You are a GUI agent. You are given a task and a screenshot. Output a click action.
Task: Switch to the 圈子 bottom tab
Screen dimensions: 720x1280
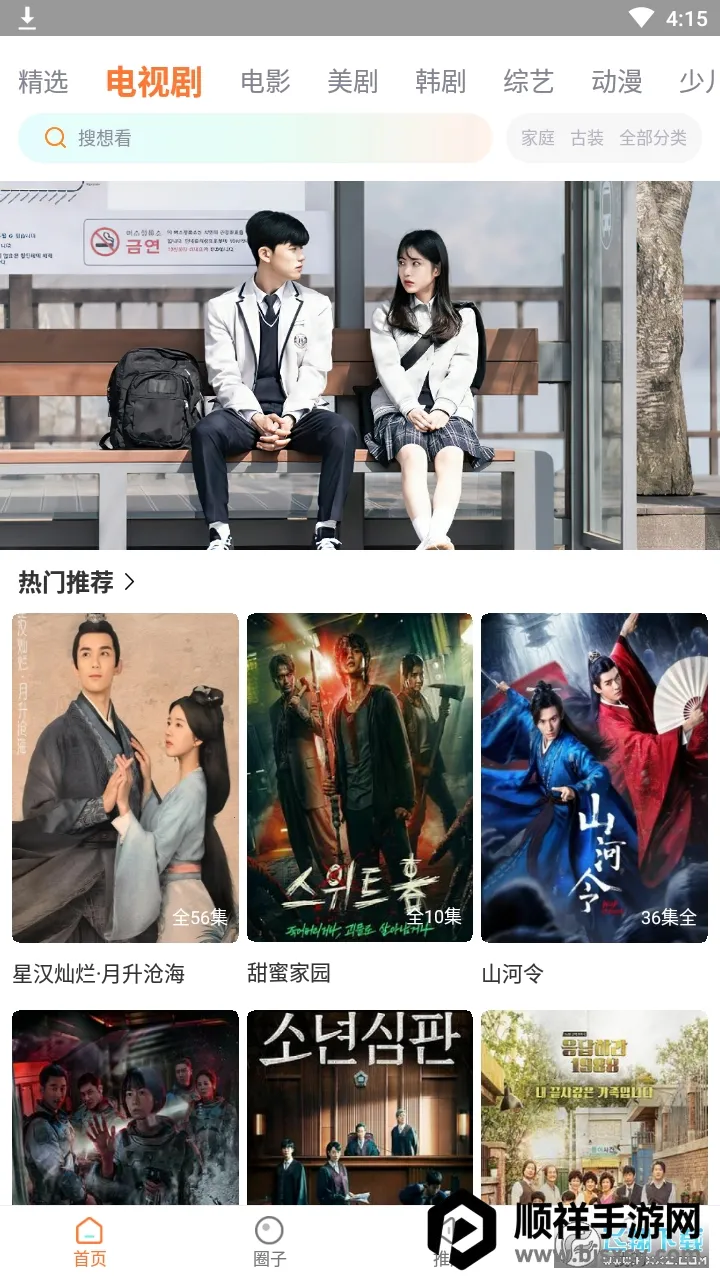(269, 1242)
